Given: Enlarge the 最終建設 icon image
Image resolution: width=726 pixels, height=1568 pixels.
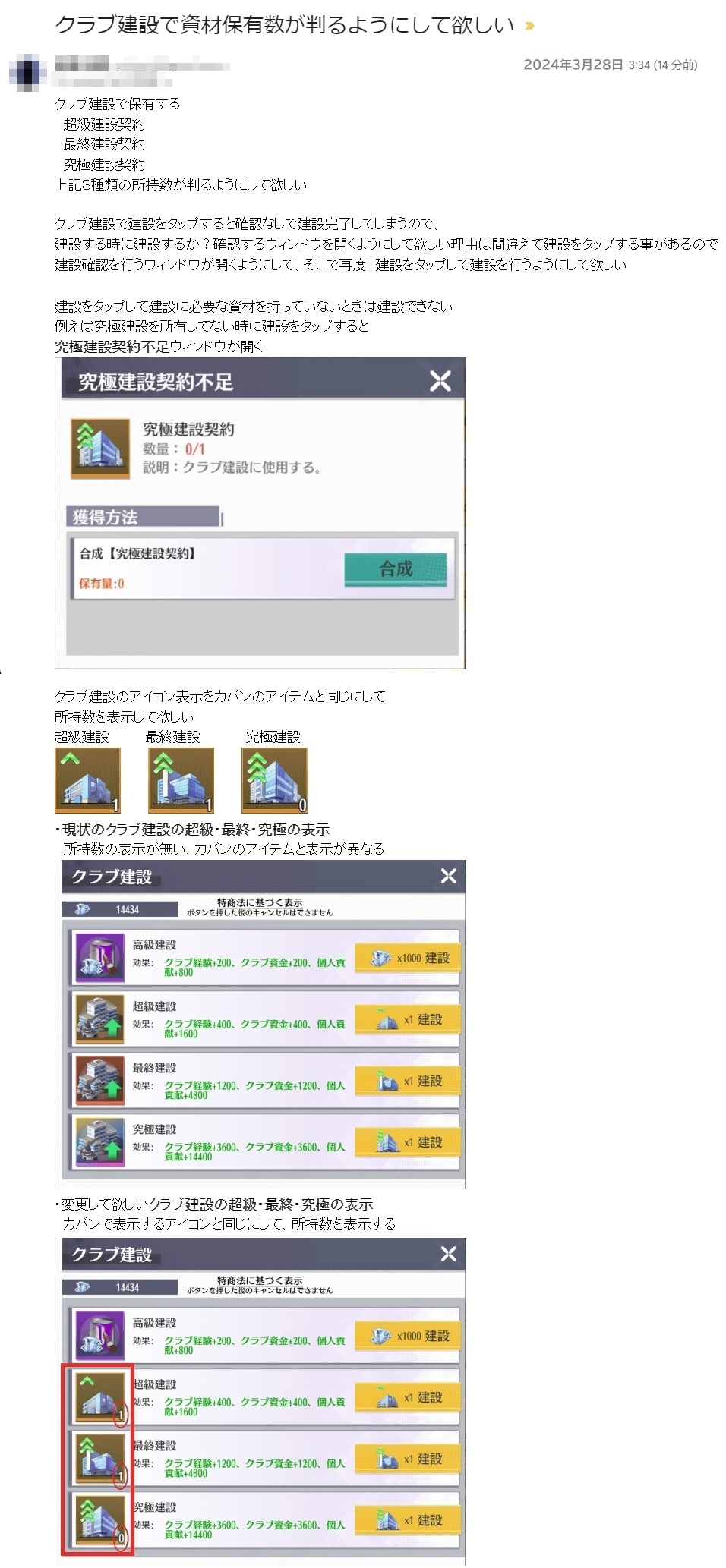Looking at the screenshot, I should point(181,780).
